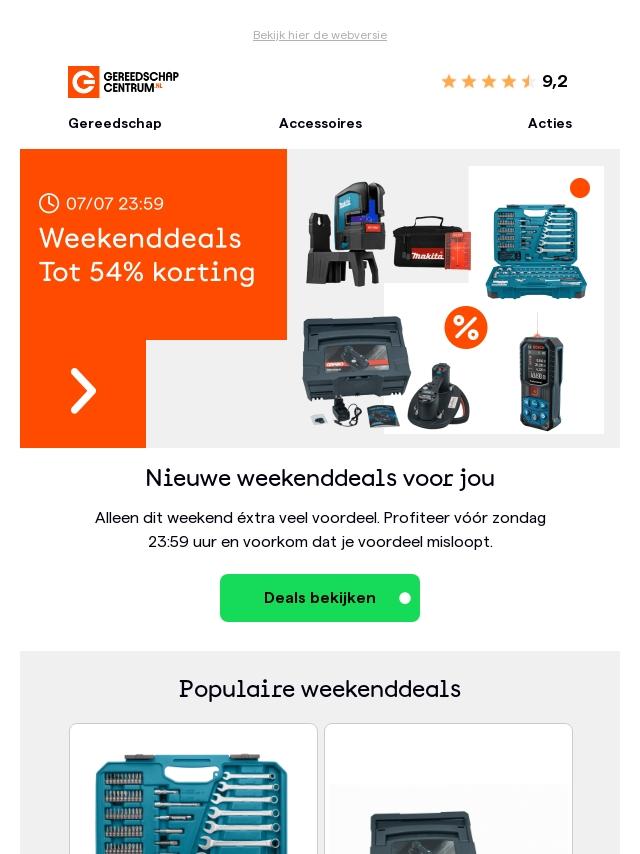This screenshot has width=640, height=854.
Task: Tap the green Deals bekijken button
Action: coord(320,598)
